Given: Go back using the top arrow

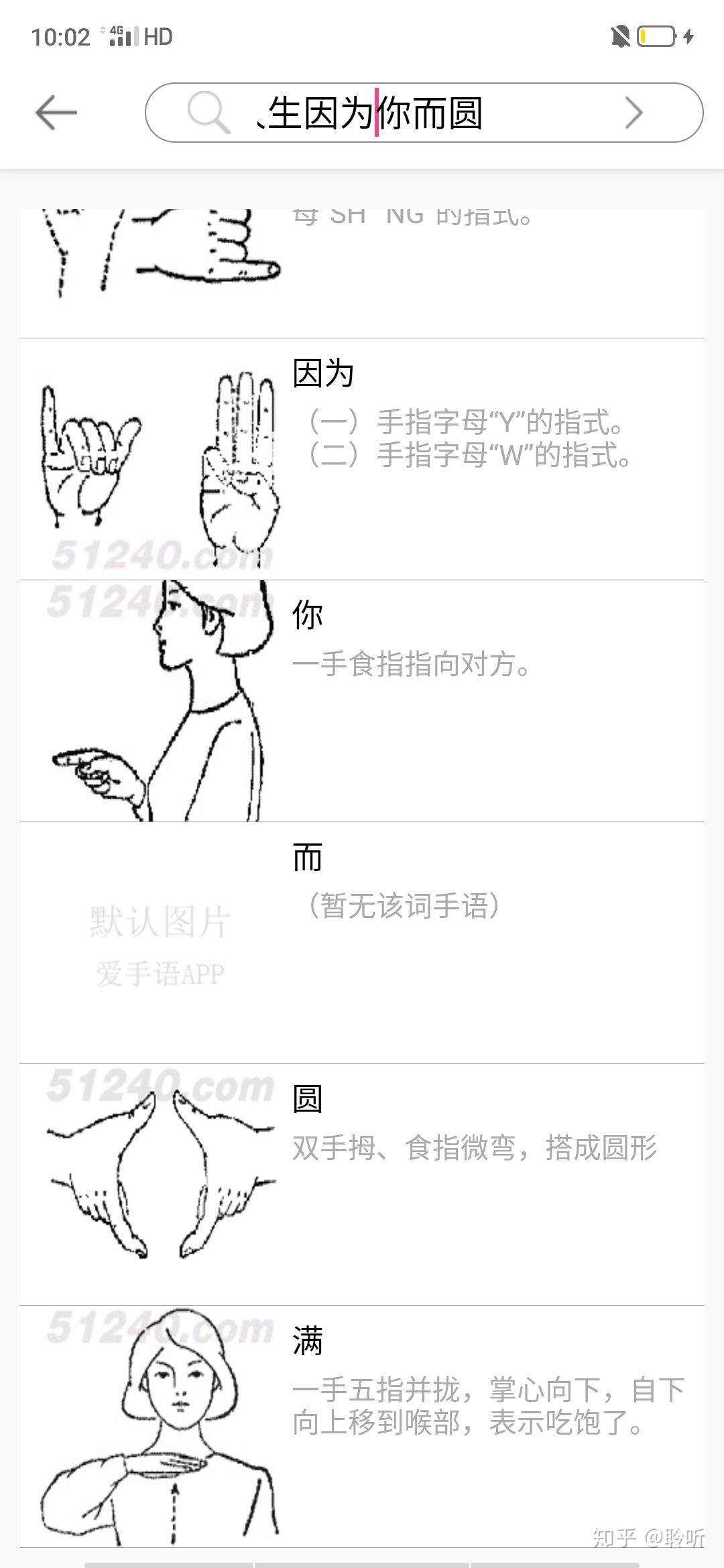Looking at the screenshot, I should tap(56, 113).
